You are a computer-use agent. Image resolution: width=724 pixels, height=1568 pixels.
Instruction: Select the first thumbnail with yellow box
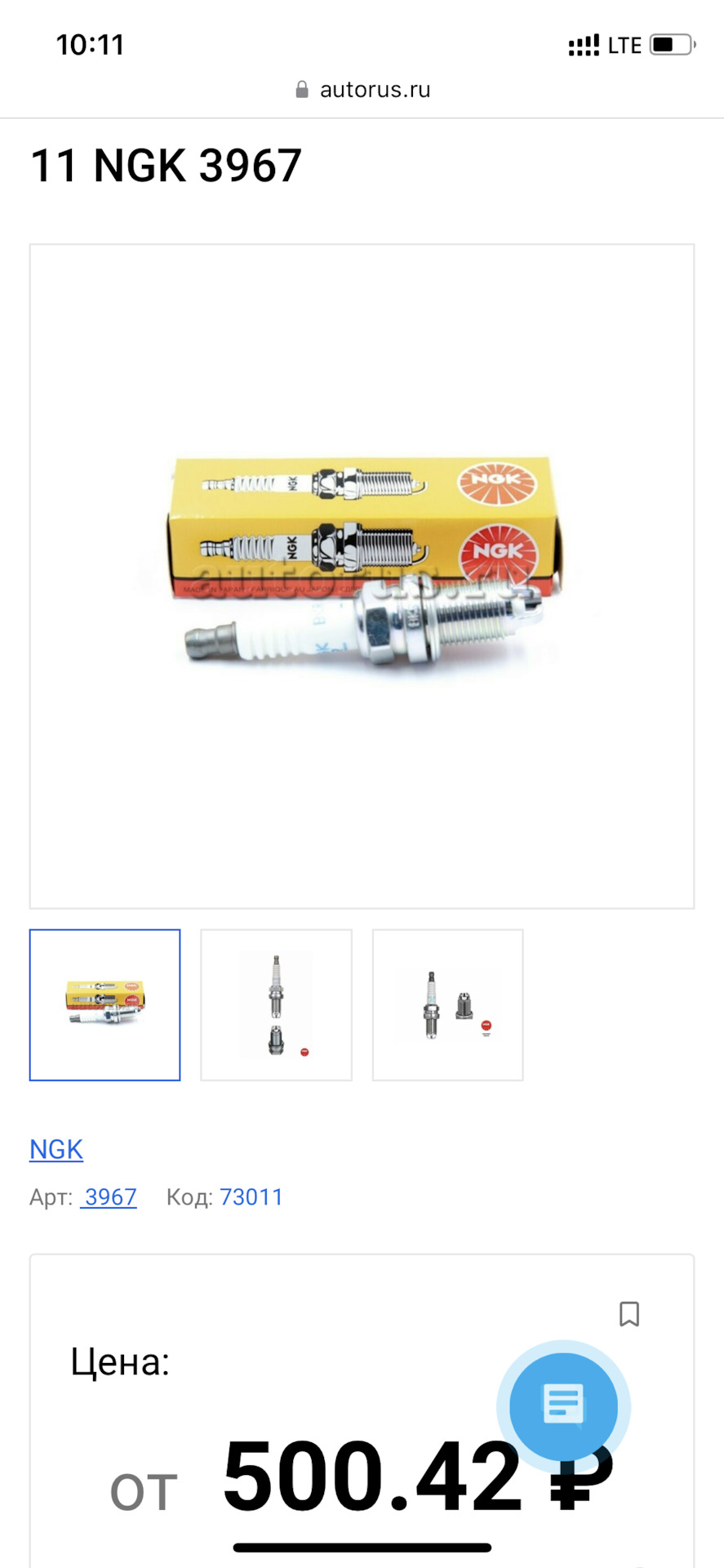click(x=104, y=1004)
